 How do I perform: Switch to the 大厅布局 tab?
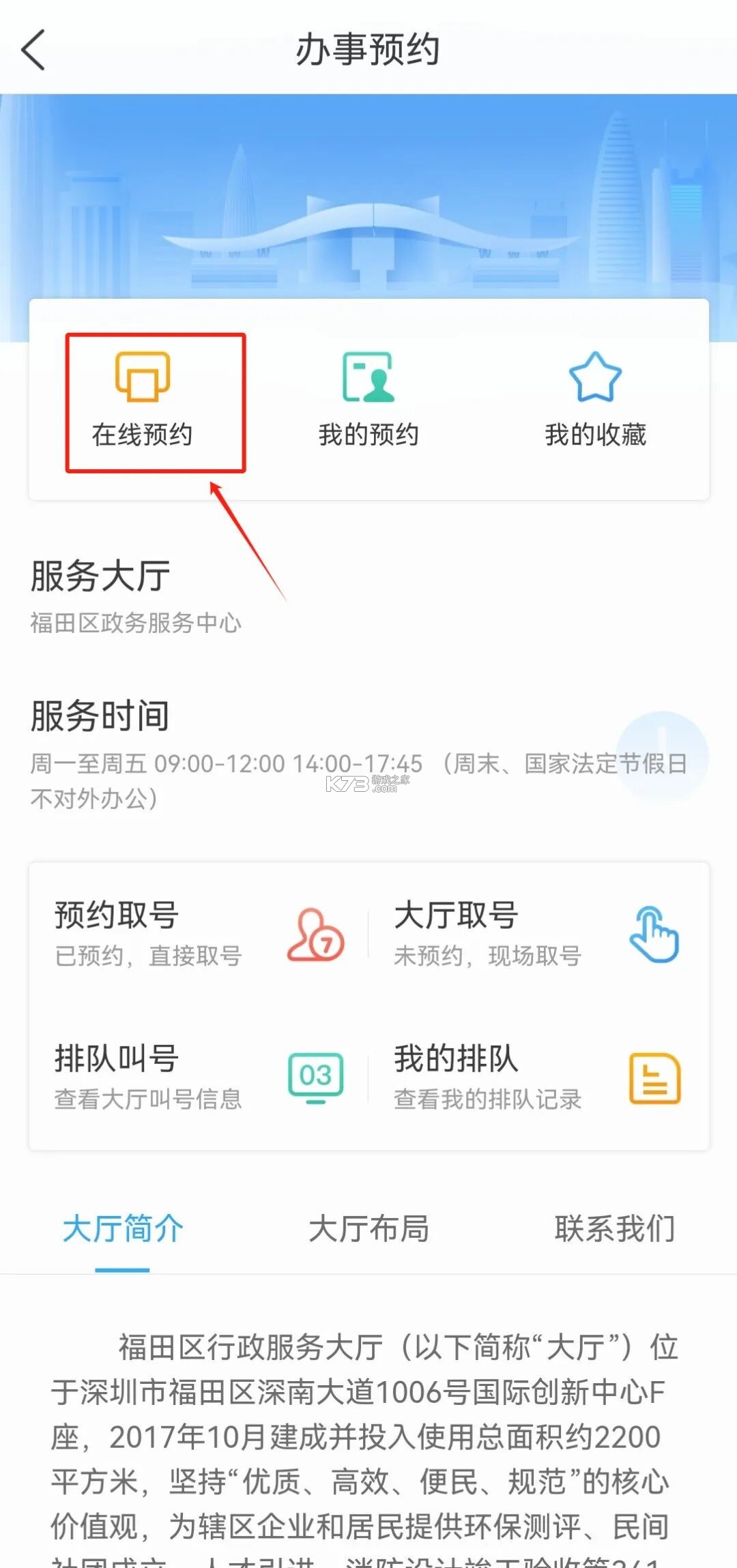(369, 1229)
